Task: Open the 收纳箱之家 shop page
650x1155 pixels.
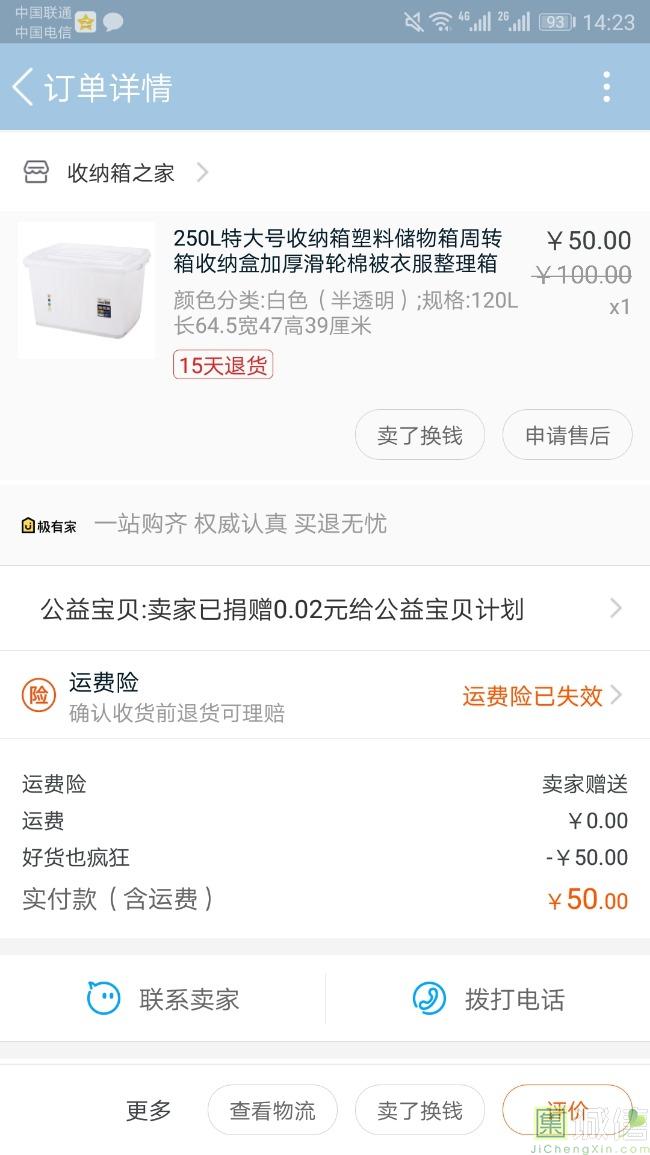Action: [x=120, y=173]
